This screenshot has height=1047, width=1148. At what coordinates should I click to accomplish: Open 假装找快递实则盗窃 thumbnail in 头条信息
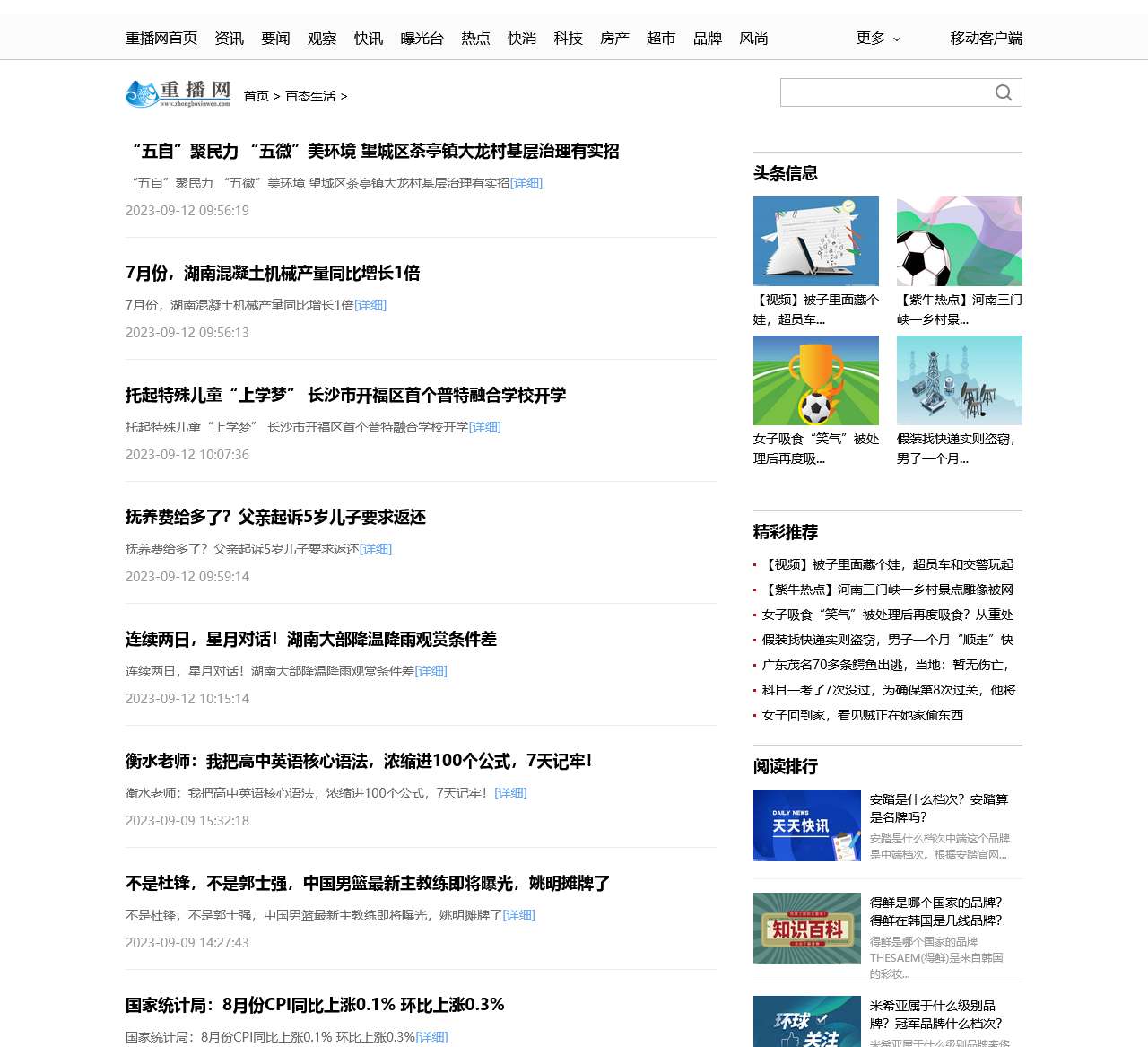pos(959,380)
